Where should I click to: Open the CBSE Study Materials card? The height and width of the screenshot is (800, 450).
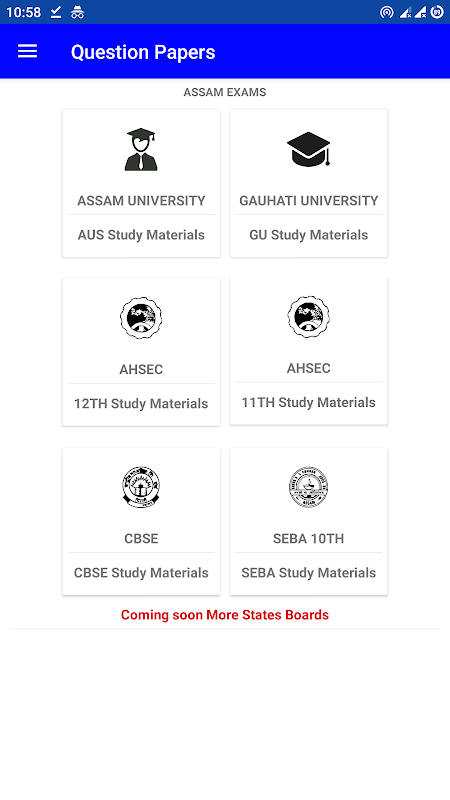click(x=141, y=521)
